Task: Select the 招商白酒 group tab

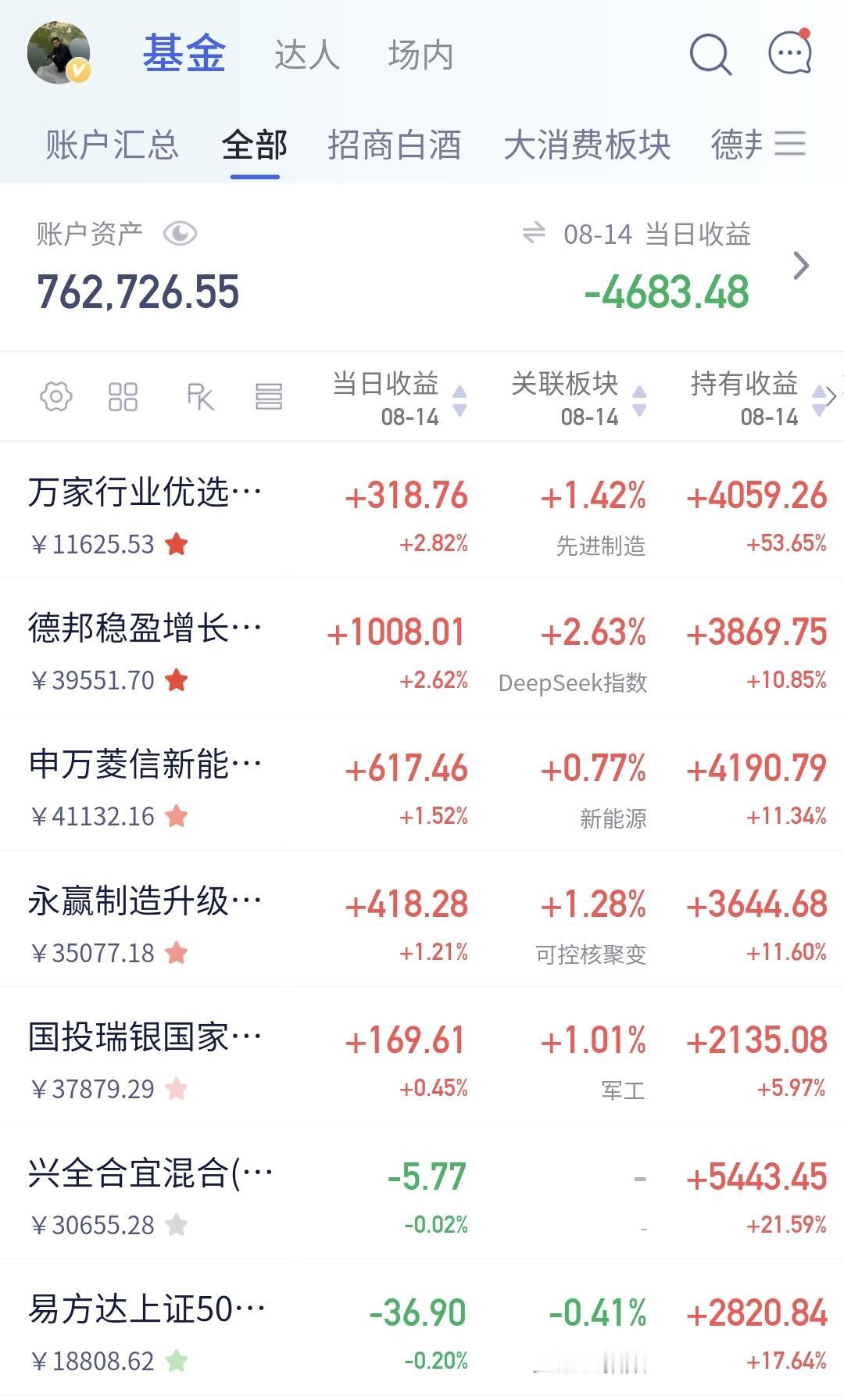Action: point(395,145)
